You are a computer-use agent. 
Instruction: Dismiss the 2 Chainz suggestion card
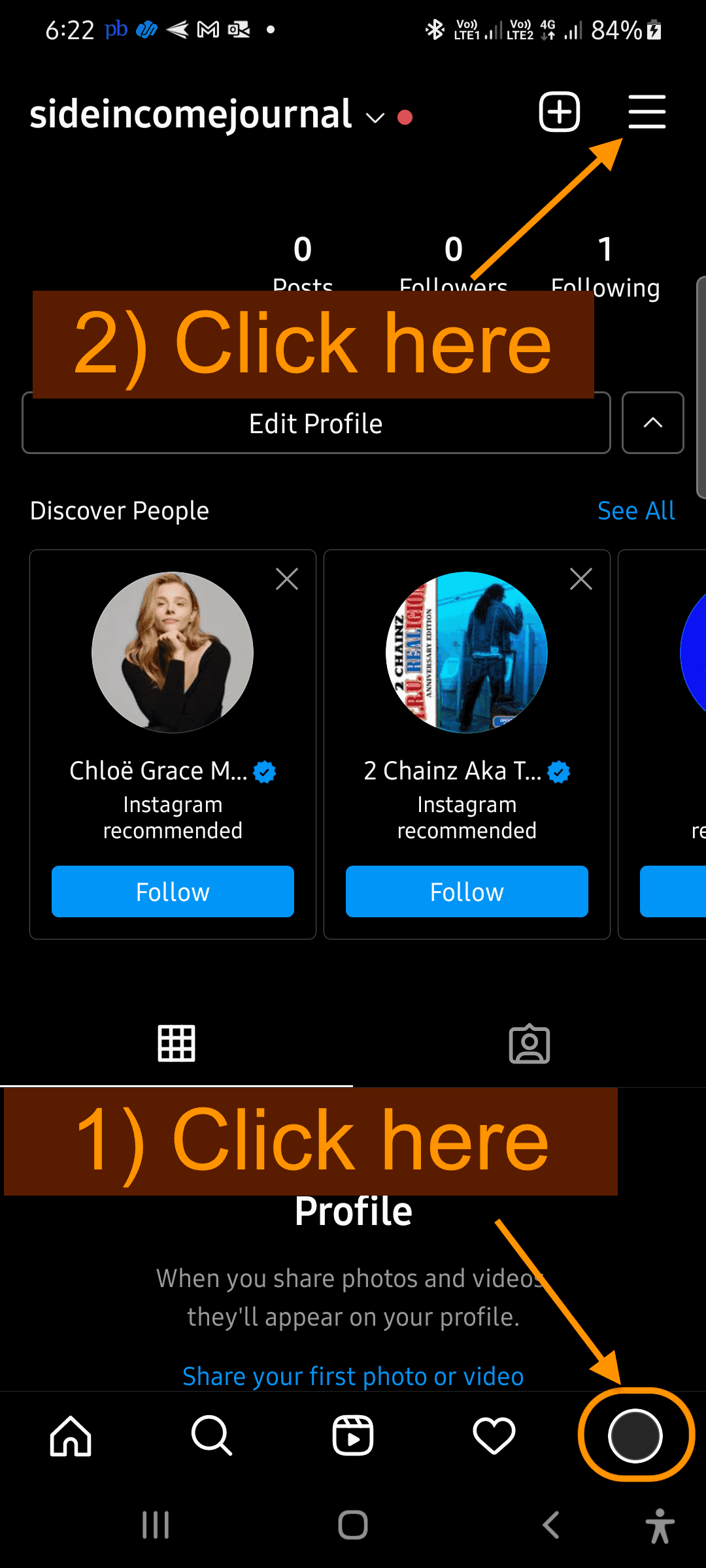click(581, 579)
